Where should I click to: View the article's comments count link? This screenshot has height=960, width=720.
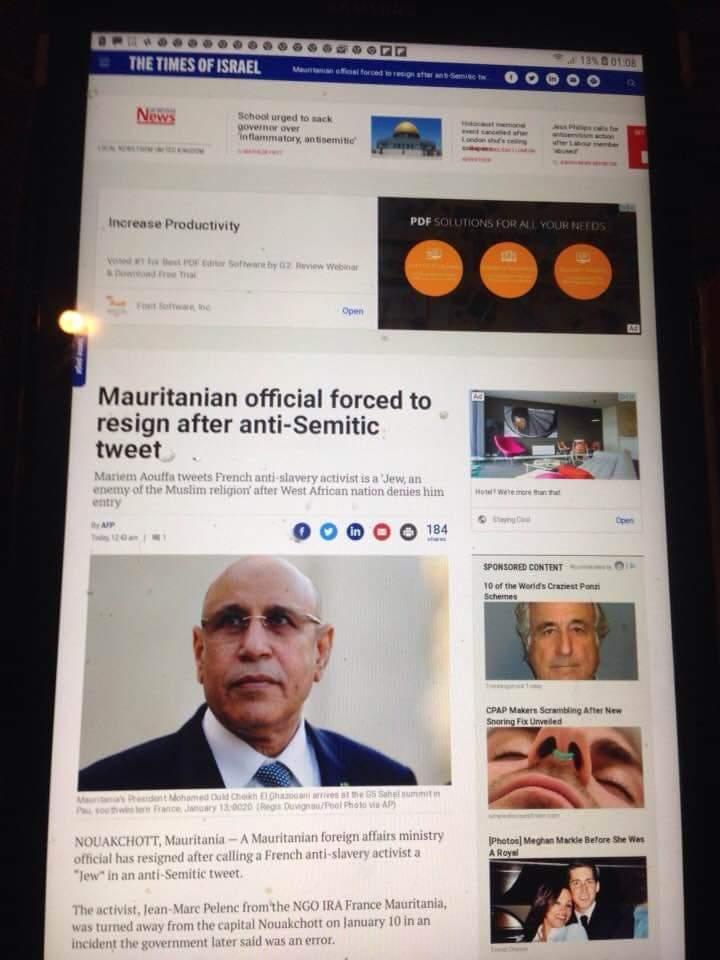160,538
